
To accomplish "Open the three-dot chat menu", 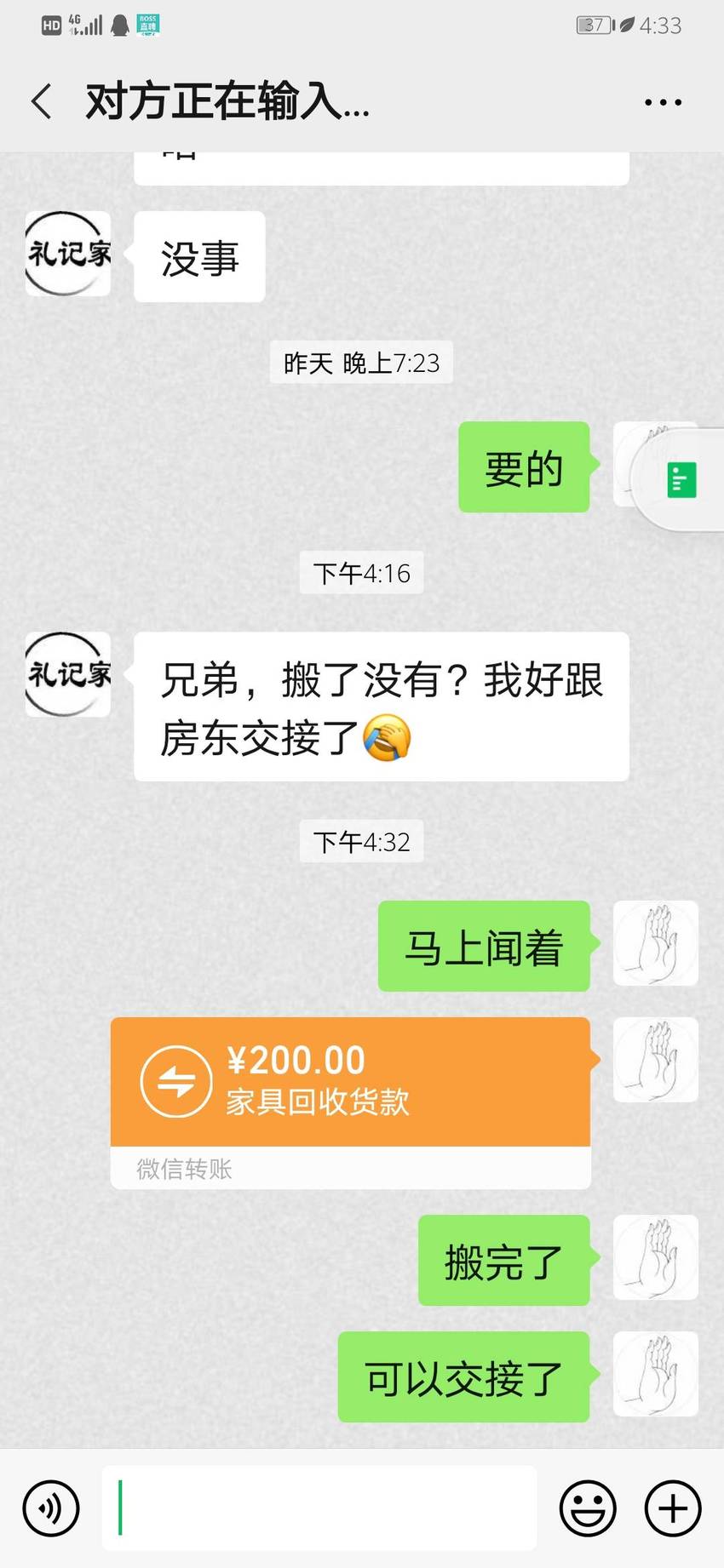I will click(663, 102).
